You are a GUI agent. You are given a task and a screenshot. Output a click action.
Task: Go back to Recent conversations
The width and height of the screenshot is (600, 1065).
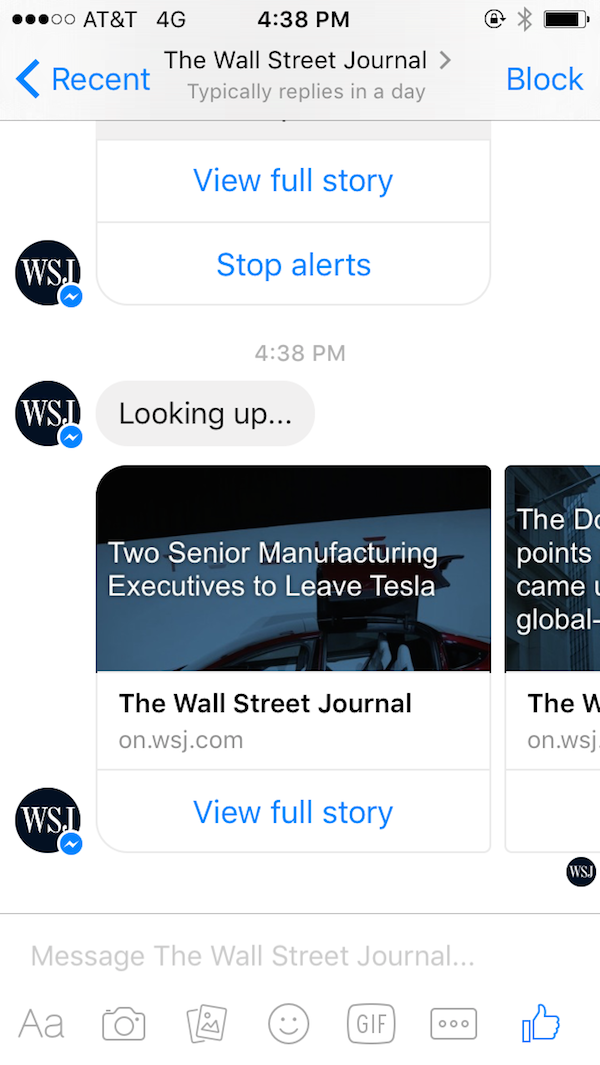[x=84, y=79]
